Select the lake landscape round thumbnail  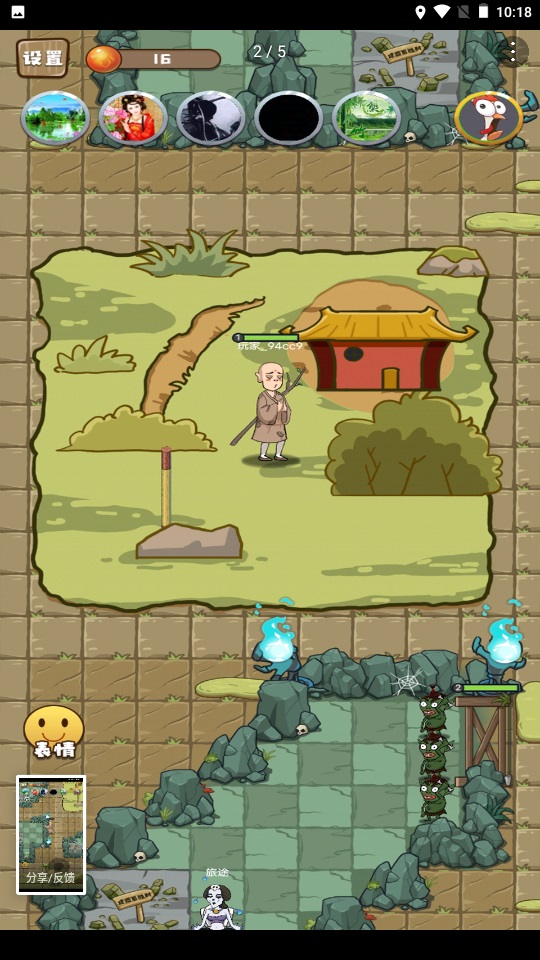click(55, 118)
